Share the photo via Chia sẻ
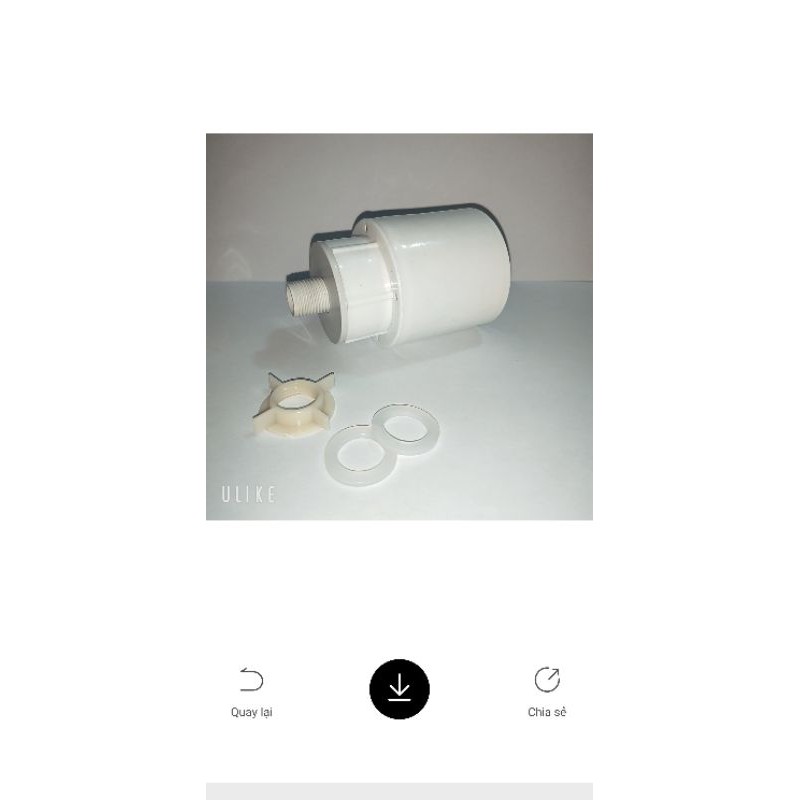 point(547,691)
